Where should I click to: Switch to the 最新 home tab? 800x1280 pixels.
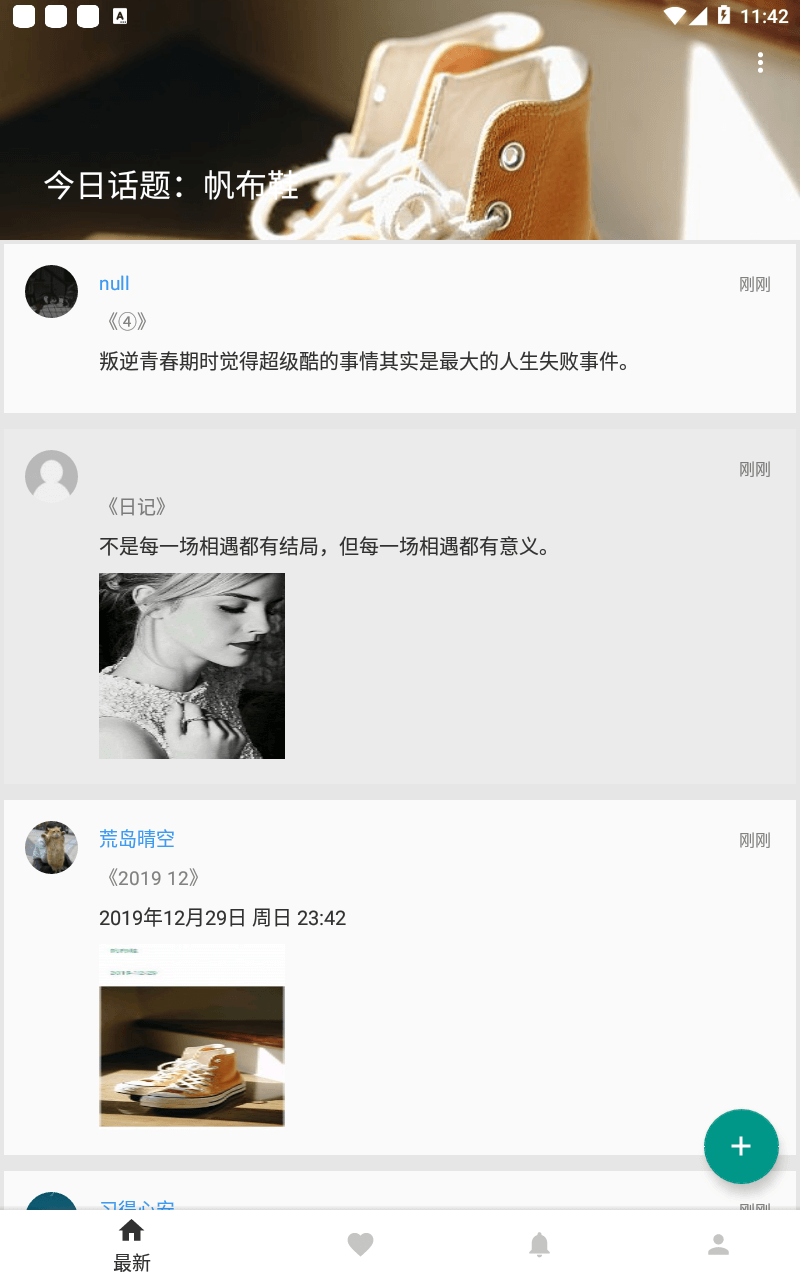coord(131,1245)
